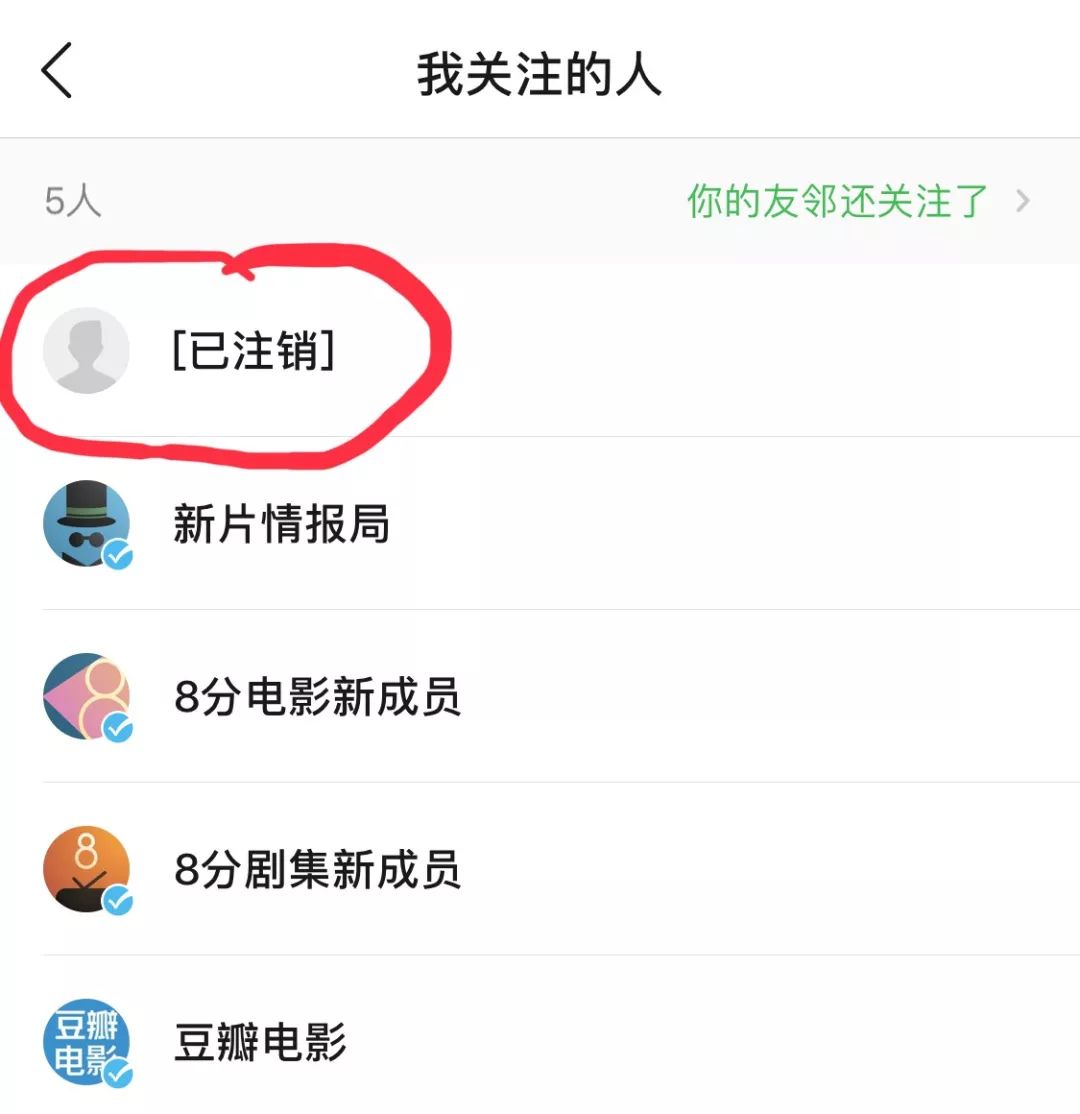Open the 你的友邻还关注了 suggestions link
The image size is (1080, 1114).
click(835, 200)
